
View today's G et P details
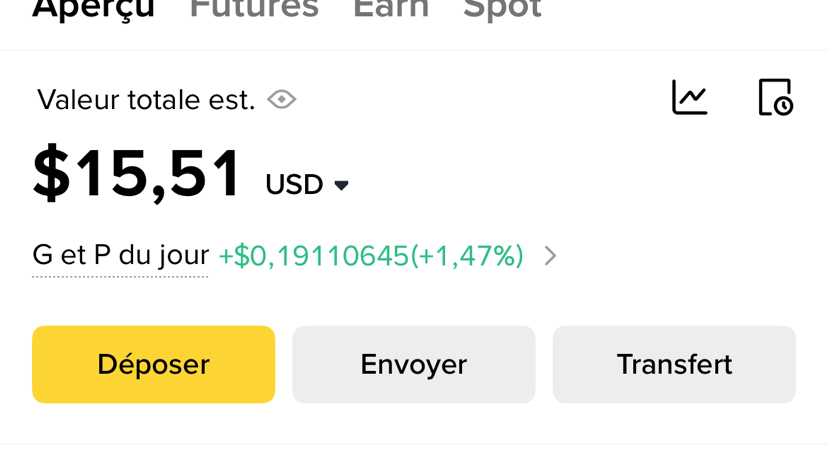click(550, 255)
